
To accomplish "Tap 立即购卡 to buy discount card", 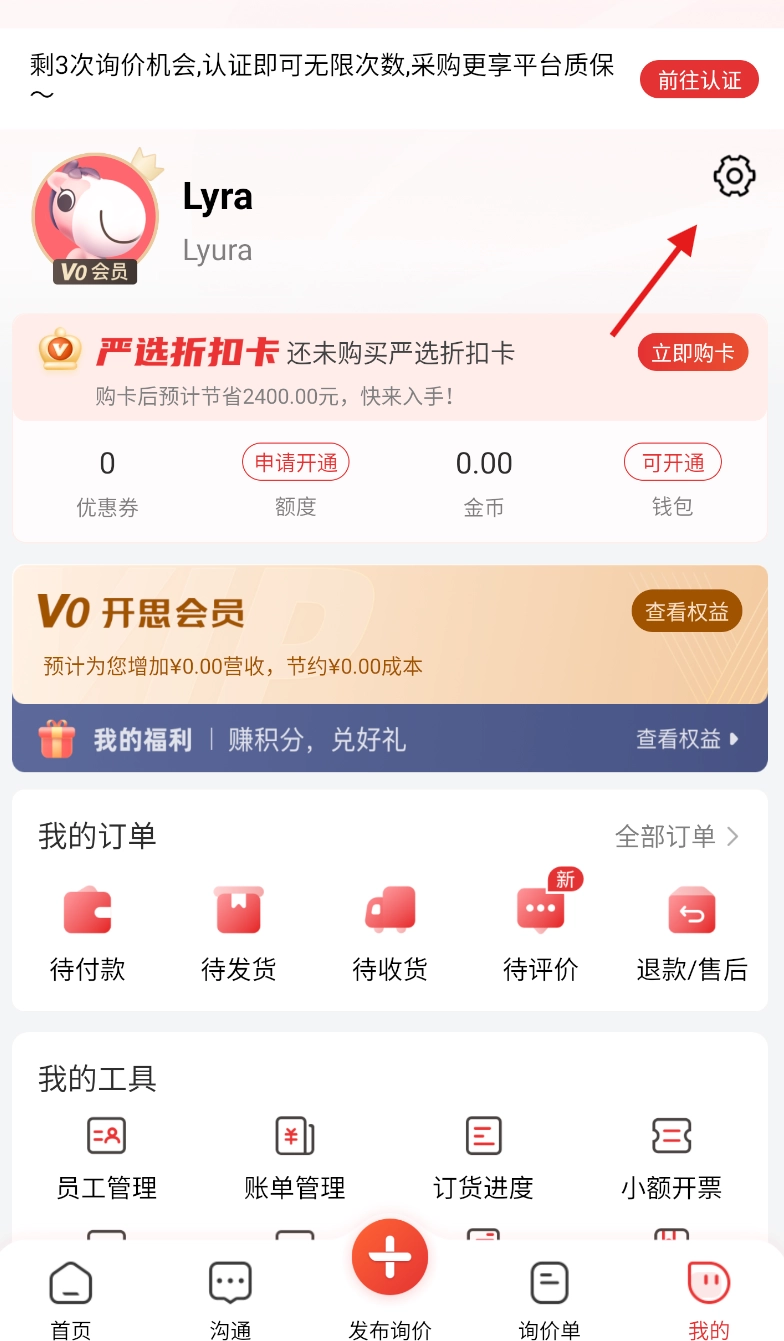I will [692, 353].
